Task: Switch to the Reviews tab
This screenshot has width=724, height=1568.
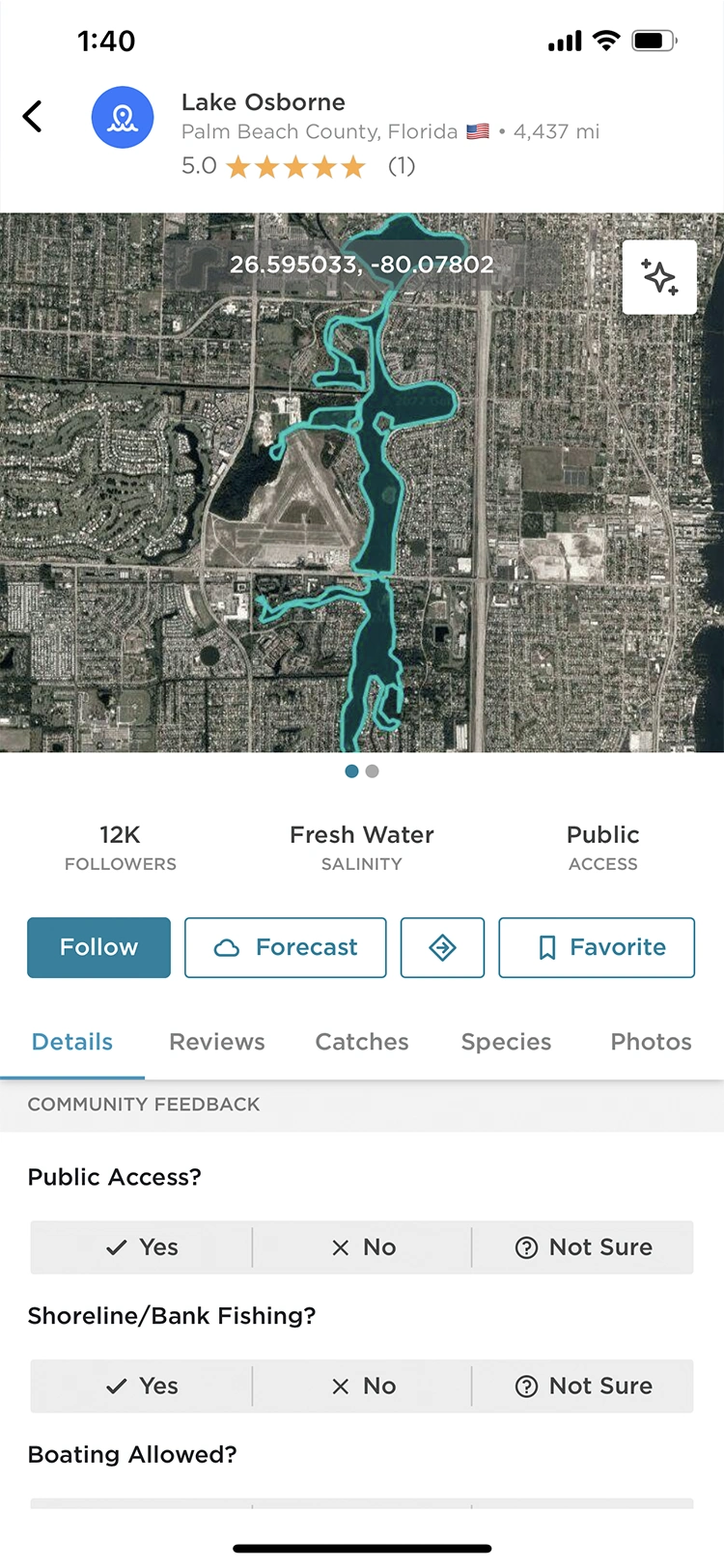Action: (x=217, y=1042)
